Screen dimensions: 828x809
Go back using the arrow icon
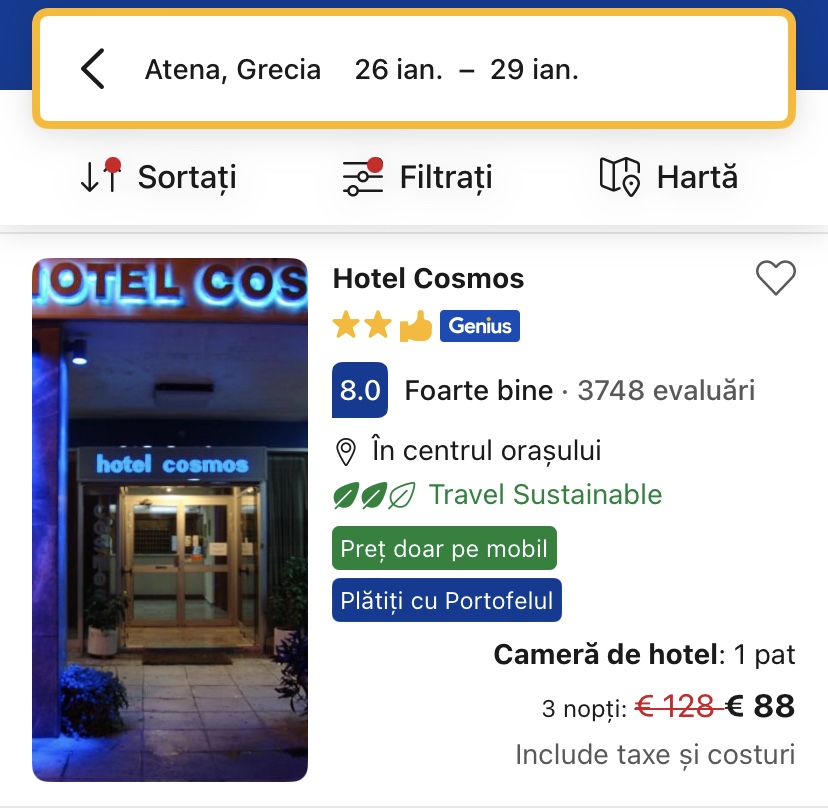(x=93, y=70)
